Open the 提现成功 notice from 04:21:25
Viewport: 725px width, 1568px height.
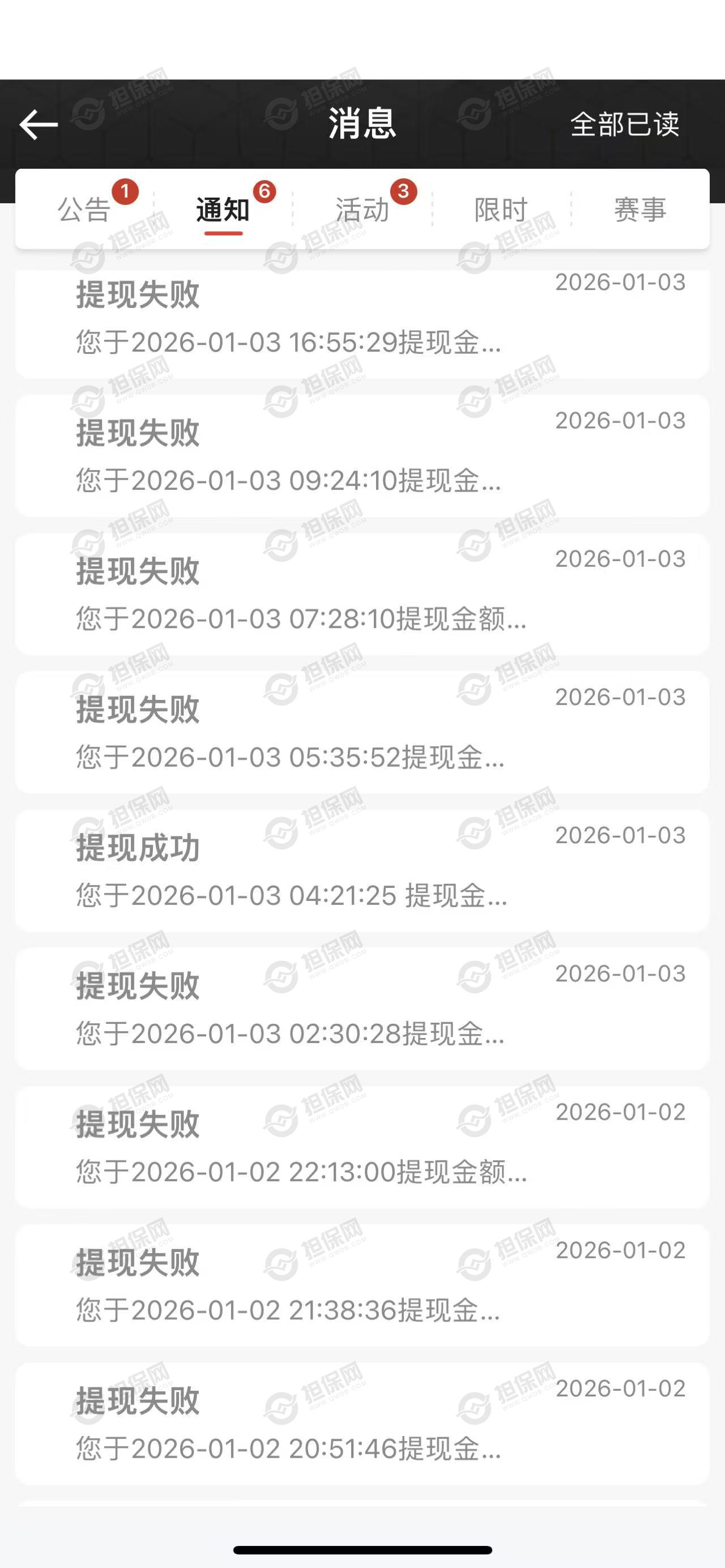[362, 871]
